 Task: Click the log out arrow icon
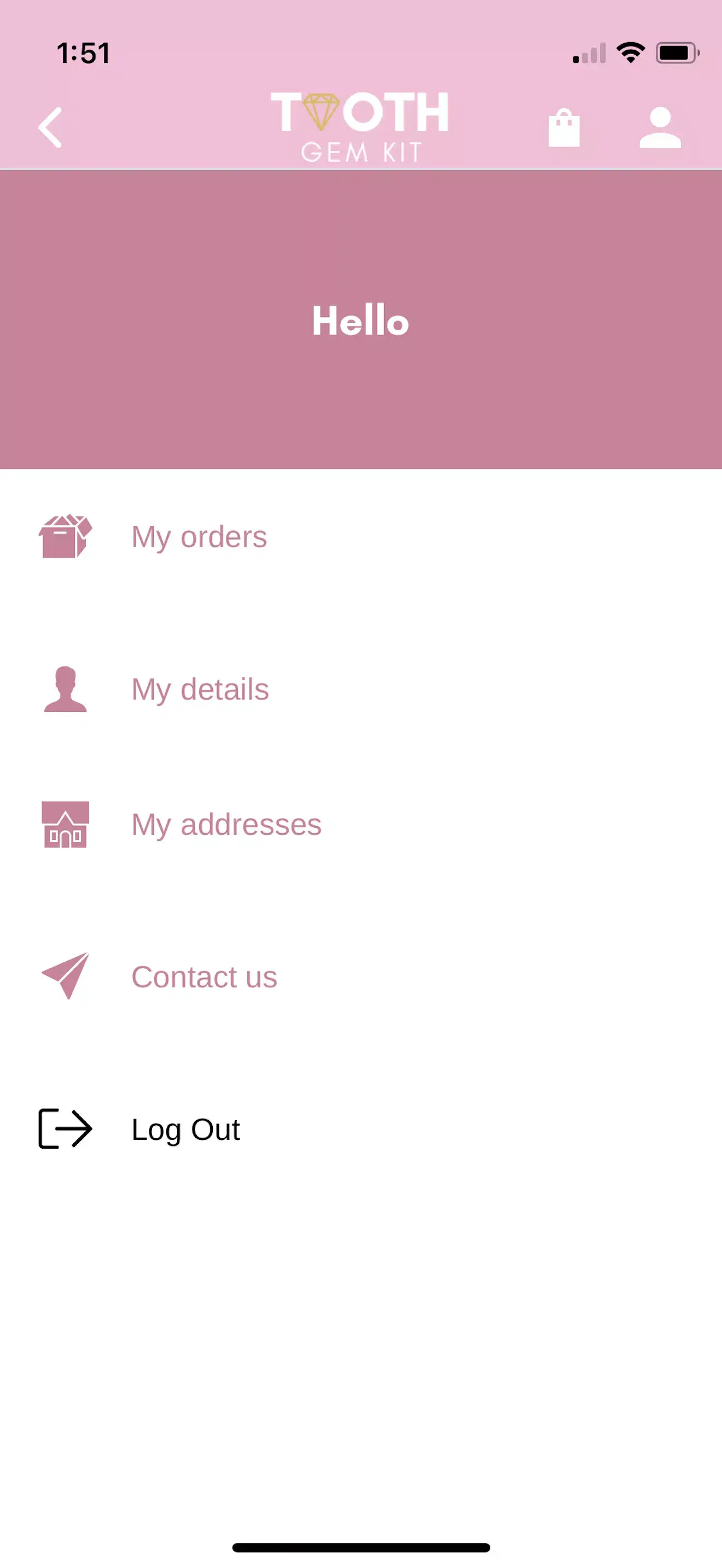pyautogui.click(x=65, y=1129)
